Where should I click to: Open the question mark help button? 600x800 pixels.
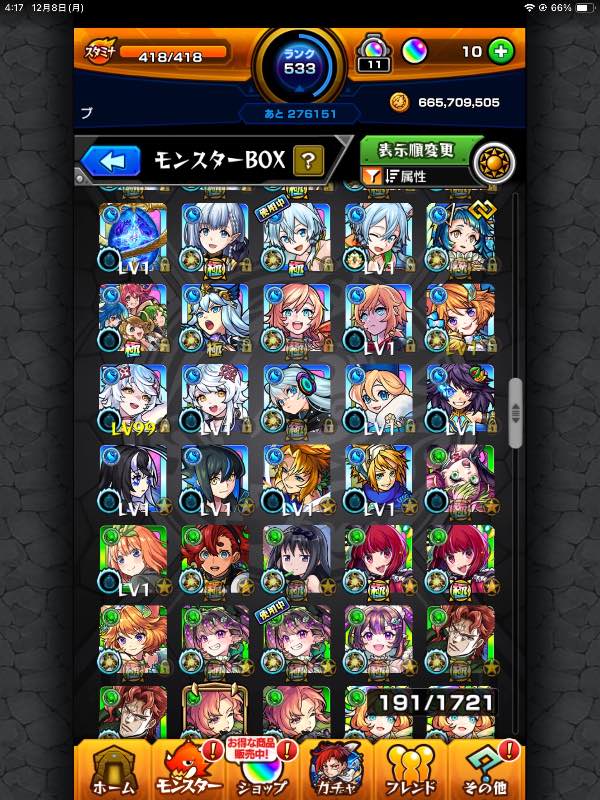pos(308,161)
